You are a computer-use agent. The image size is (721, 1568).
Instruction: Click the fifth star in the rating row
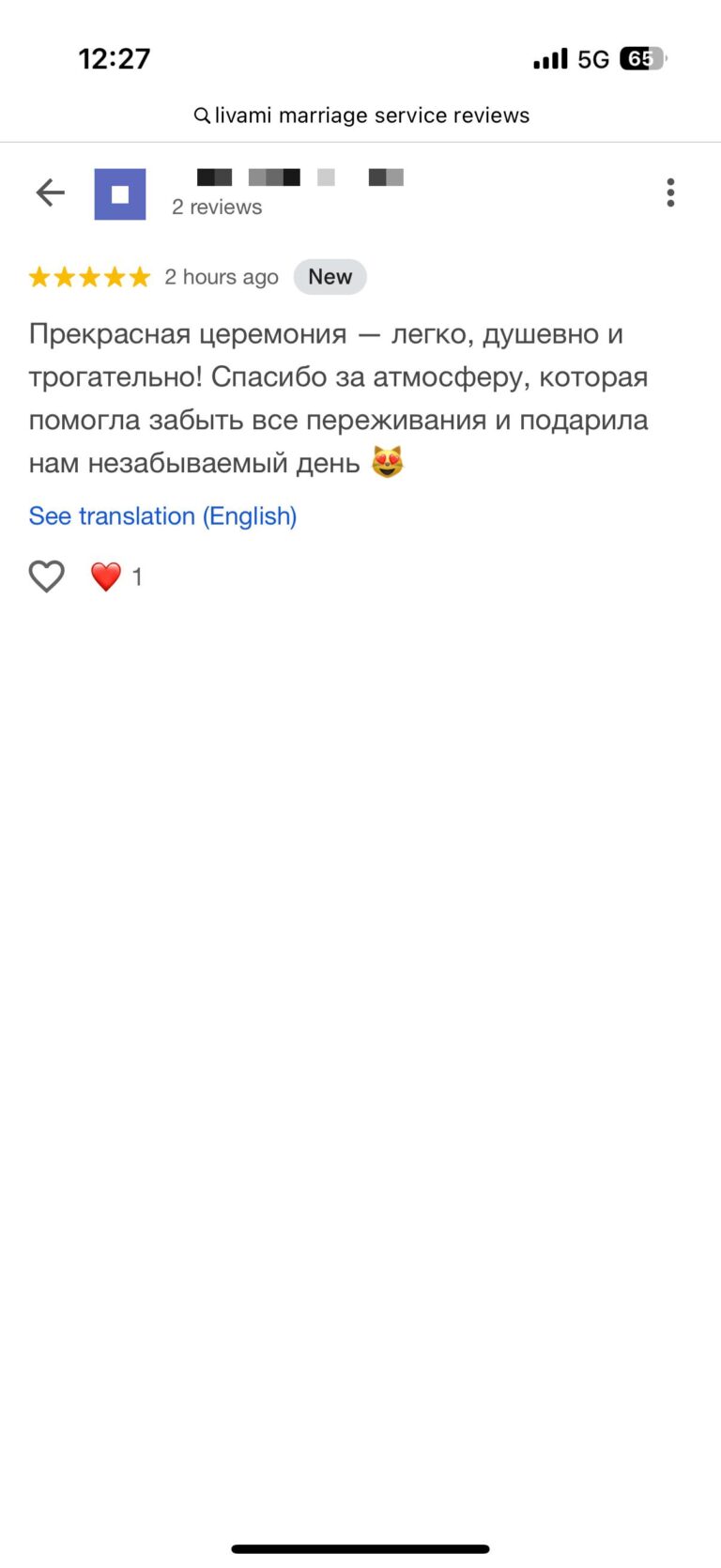tap(138, 276)
